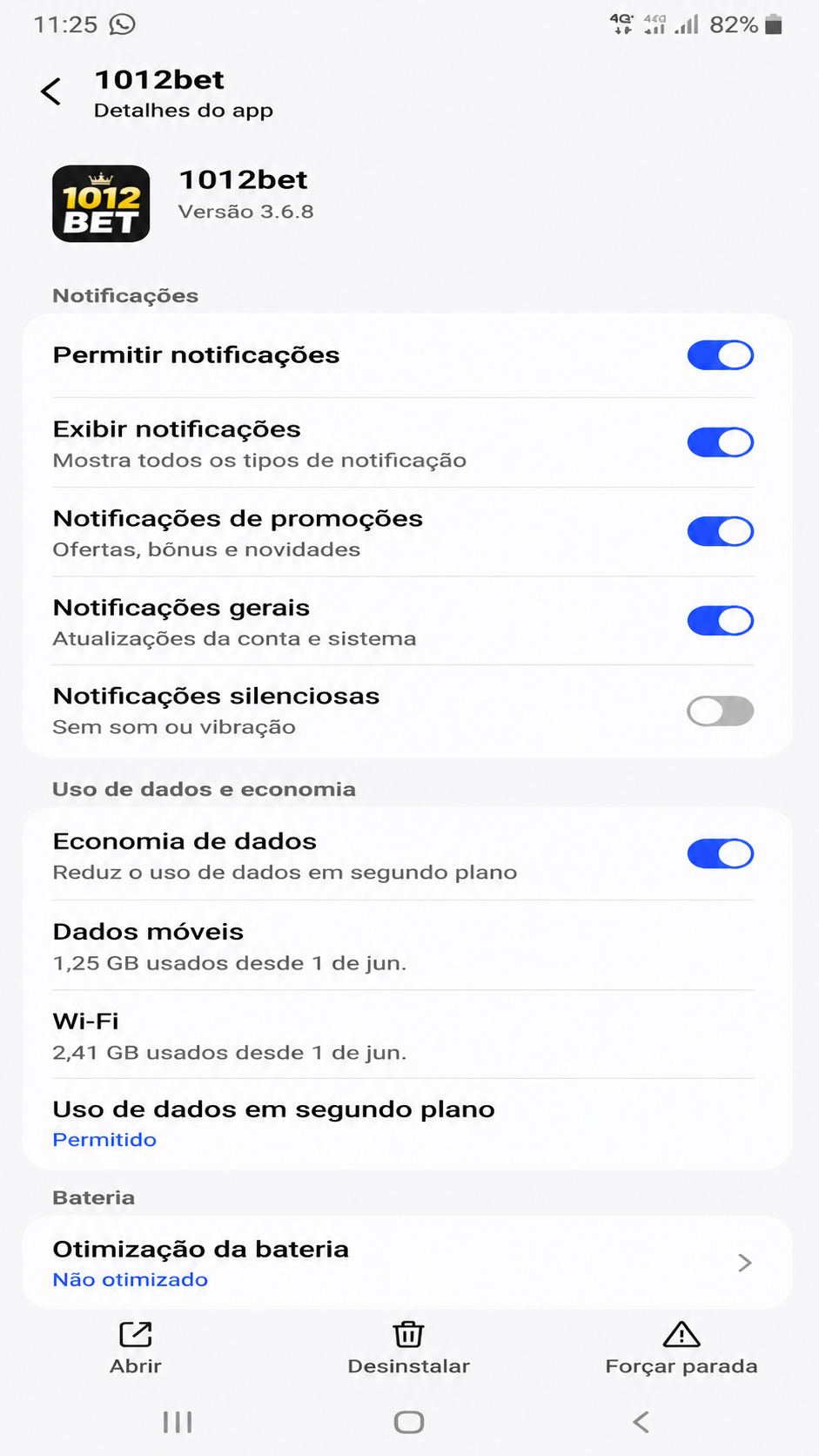
Task: Enable Notificações silenciosas
Action: (x=720, y=711)
